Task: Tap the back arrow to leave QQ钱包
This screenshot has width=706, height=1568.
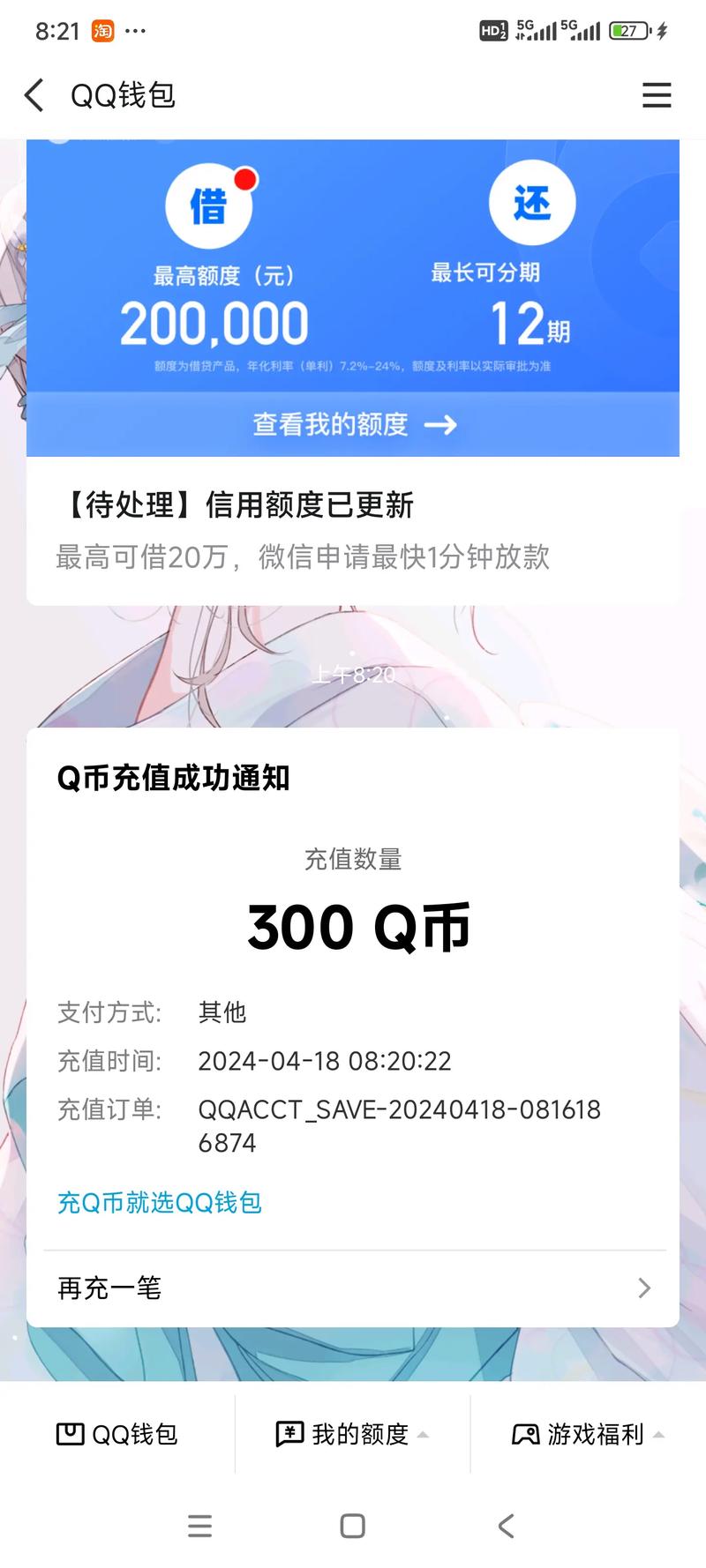Action: (x=34, y=95)
